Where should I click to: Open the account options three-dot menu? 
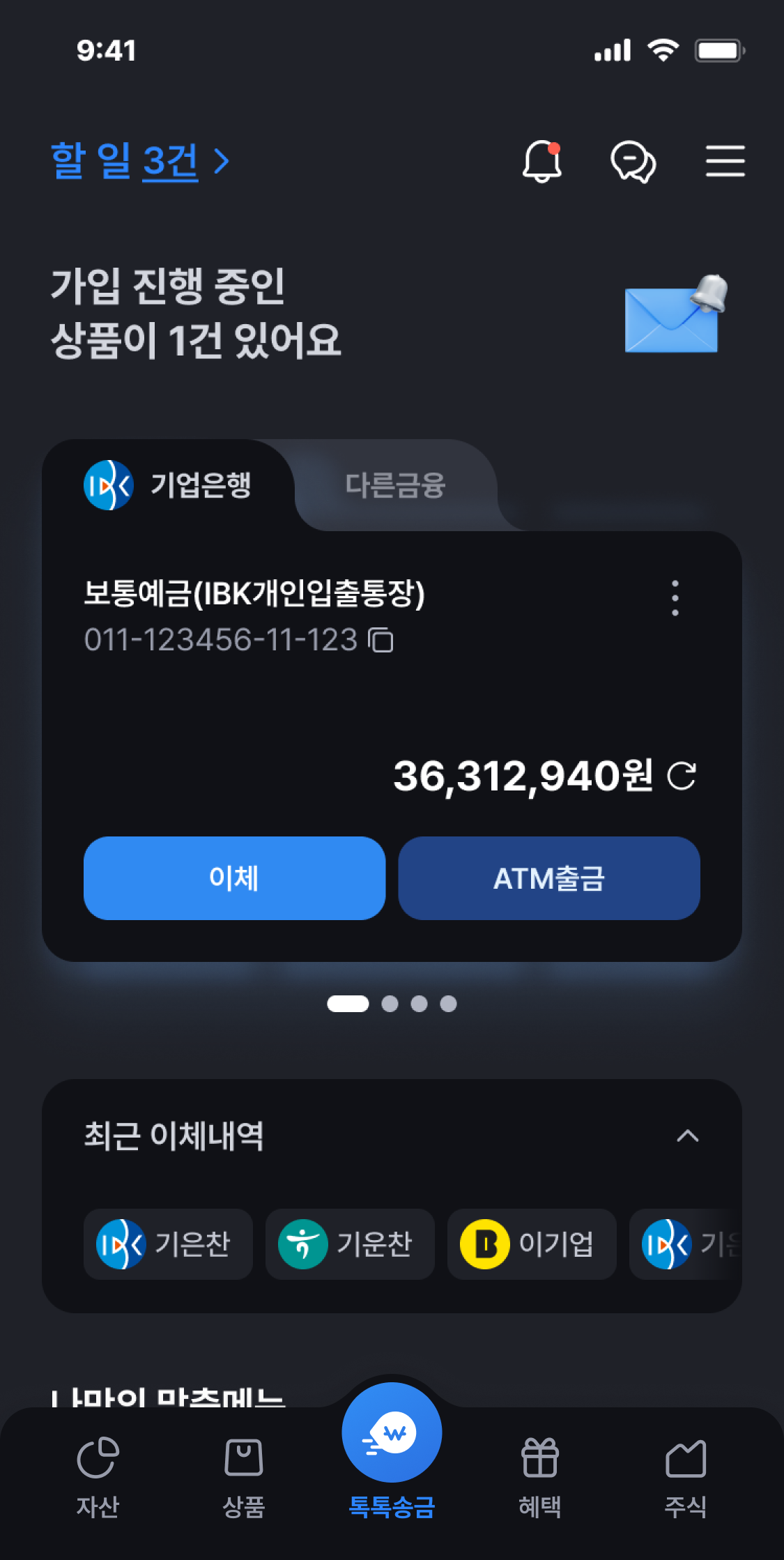point(675,598)
